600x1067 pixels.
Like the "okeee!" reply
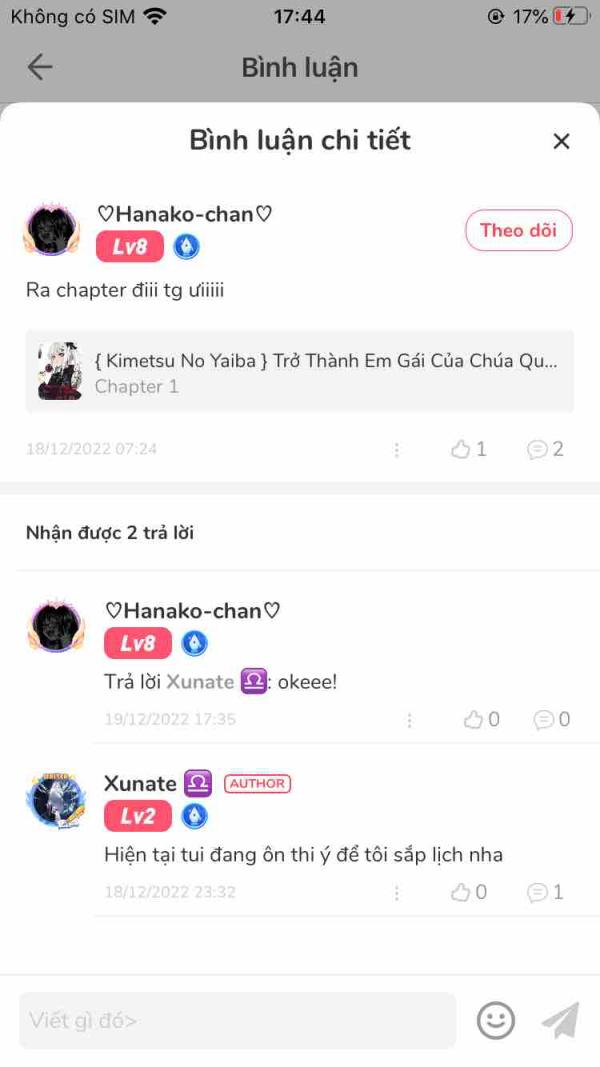pyautogui.click(x=481, y=720)
